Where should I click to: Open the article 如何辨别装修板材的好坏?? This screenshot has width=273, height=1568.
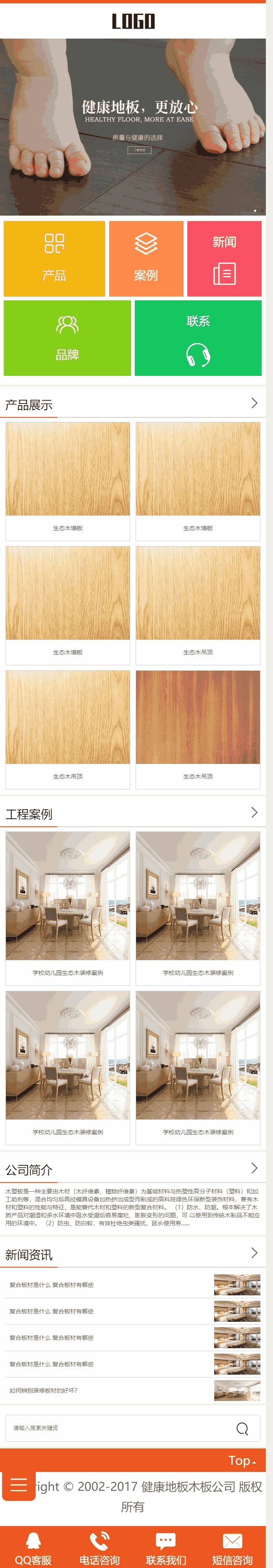click(44, 1390)
